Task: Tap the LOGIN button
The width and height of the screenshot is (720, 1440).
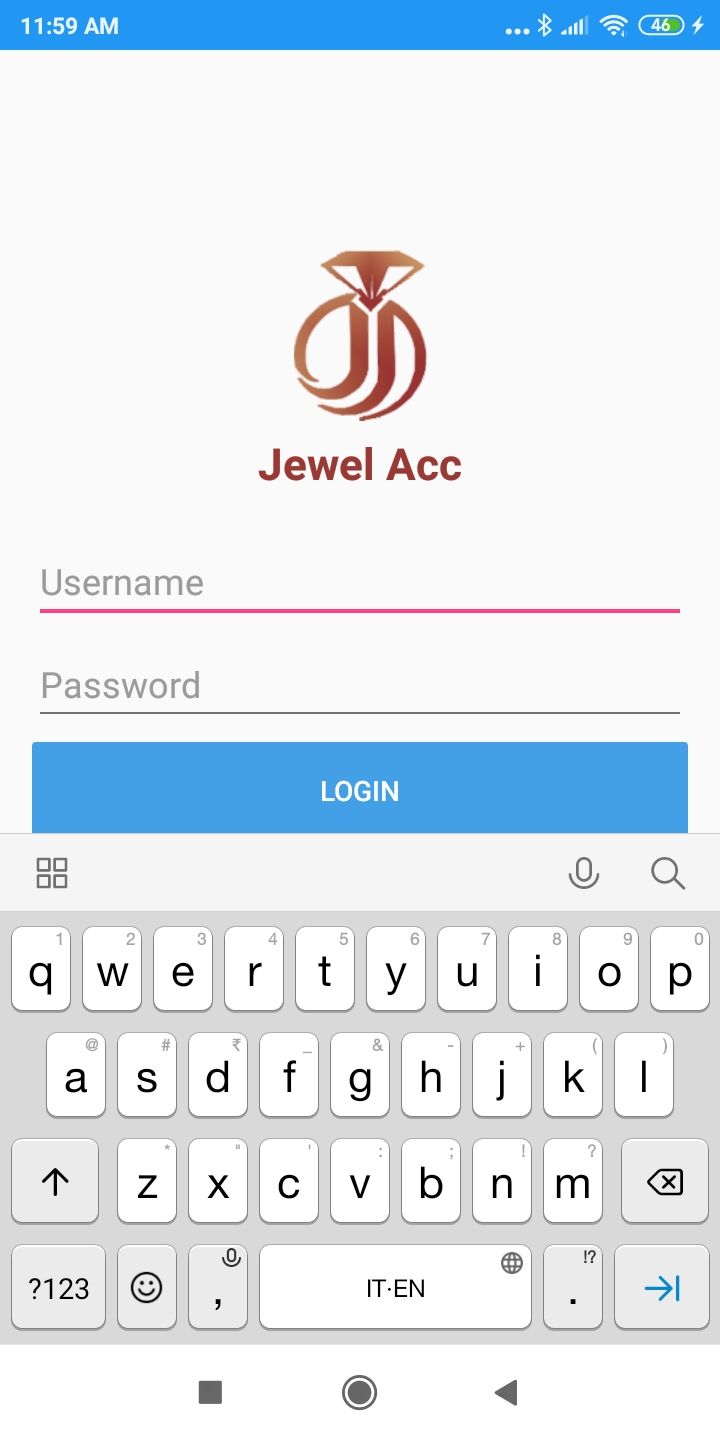Action: tap(359, 790)
